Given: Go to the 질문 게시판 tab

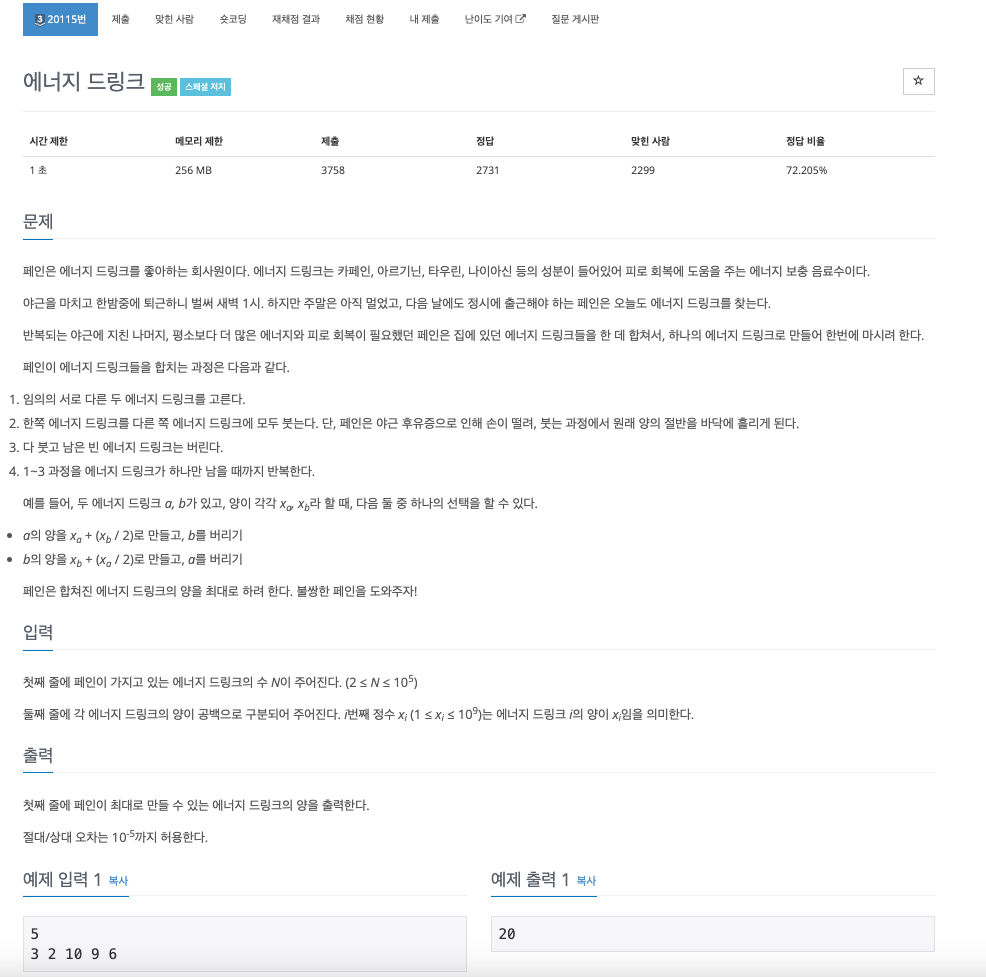Looking at the screenshot, I should (575, 19).
